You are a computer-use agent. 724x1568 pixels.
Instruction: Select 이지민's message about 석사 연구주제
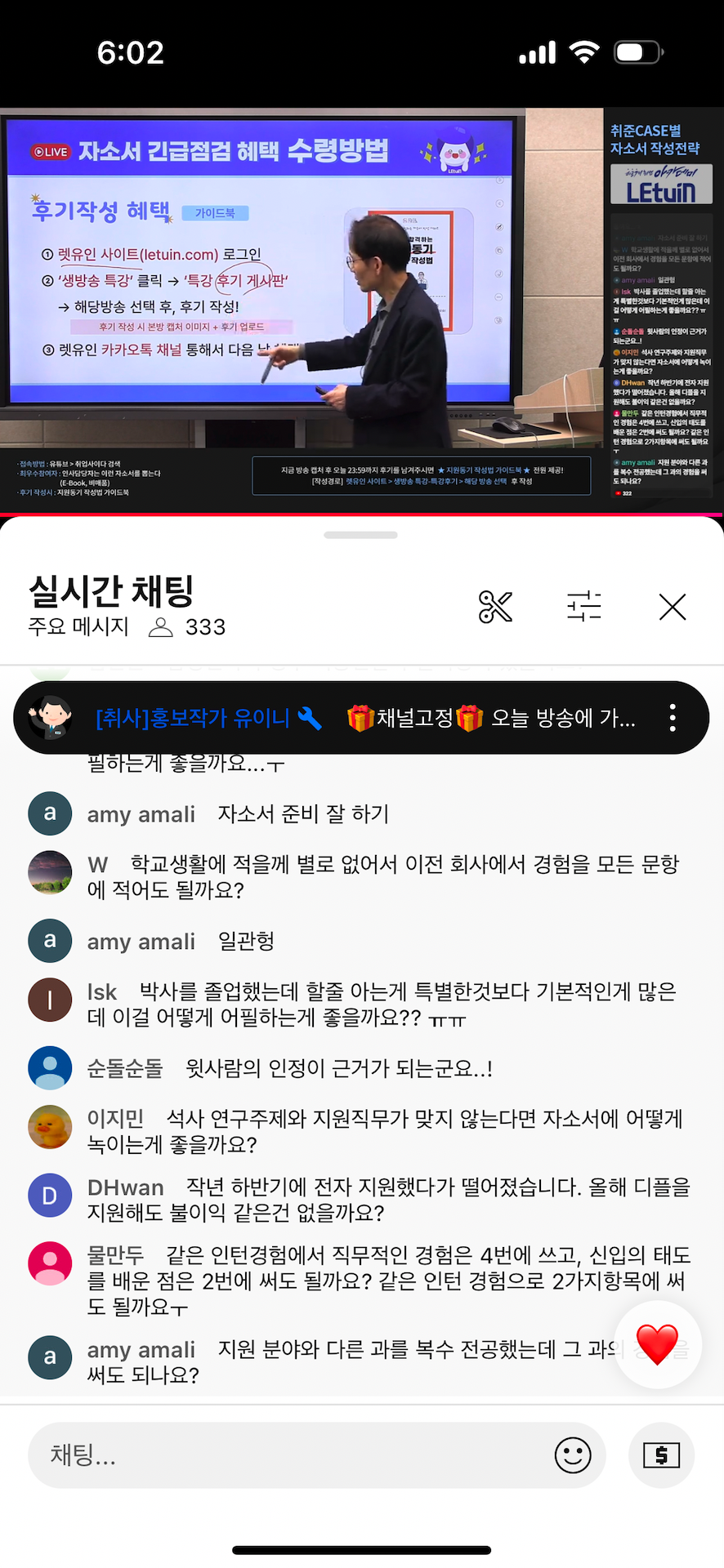pyautogui.click(x=384, y=1131)
